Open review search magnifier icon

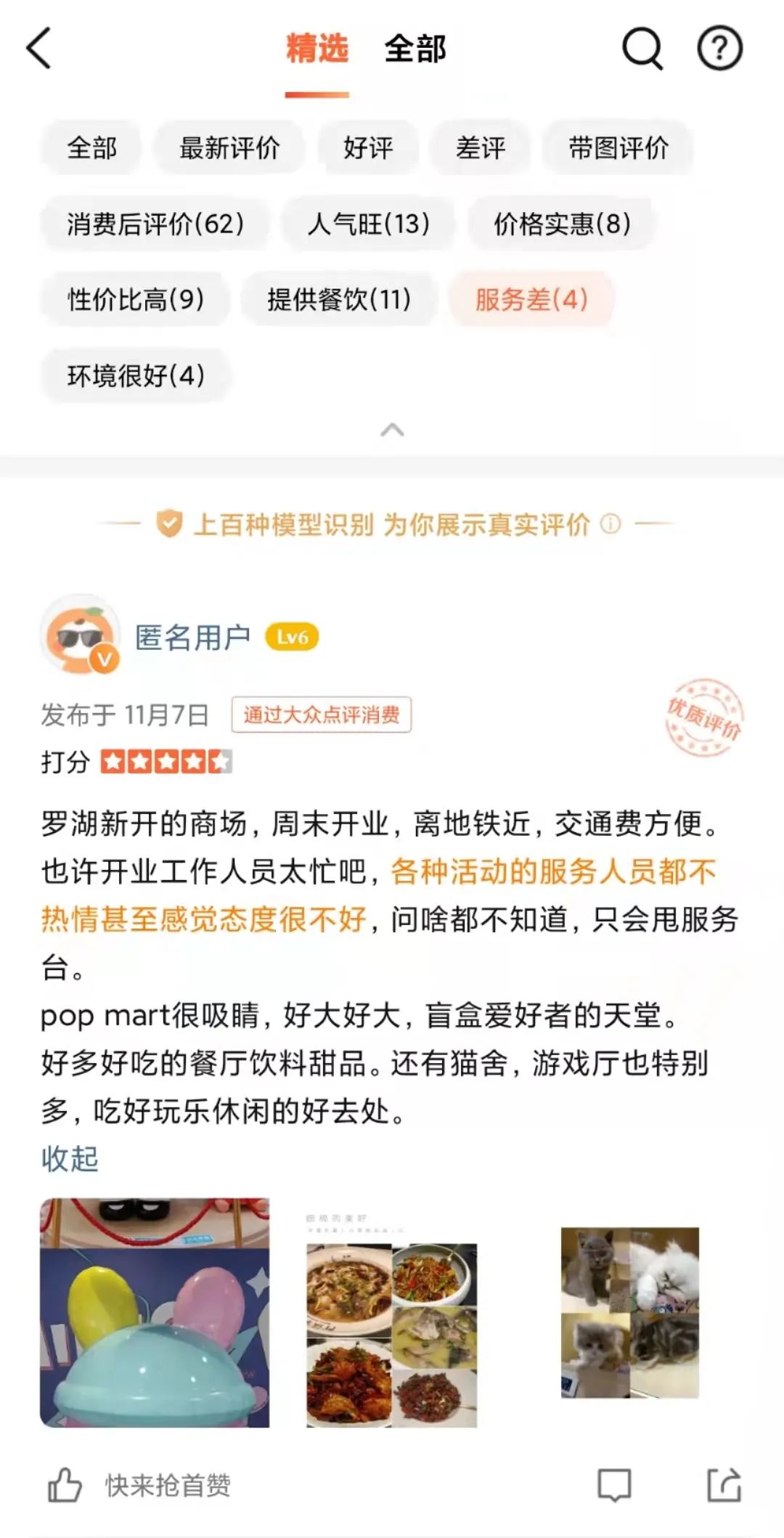click(642, 49)
